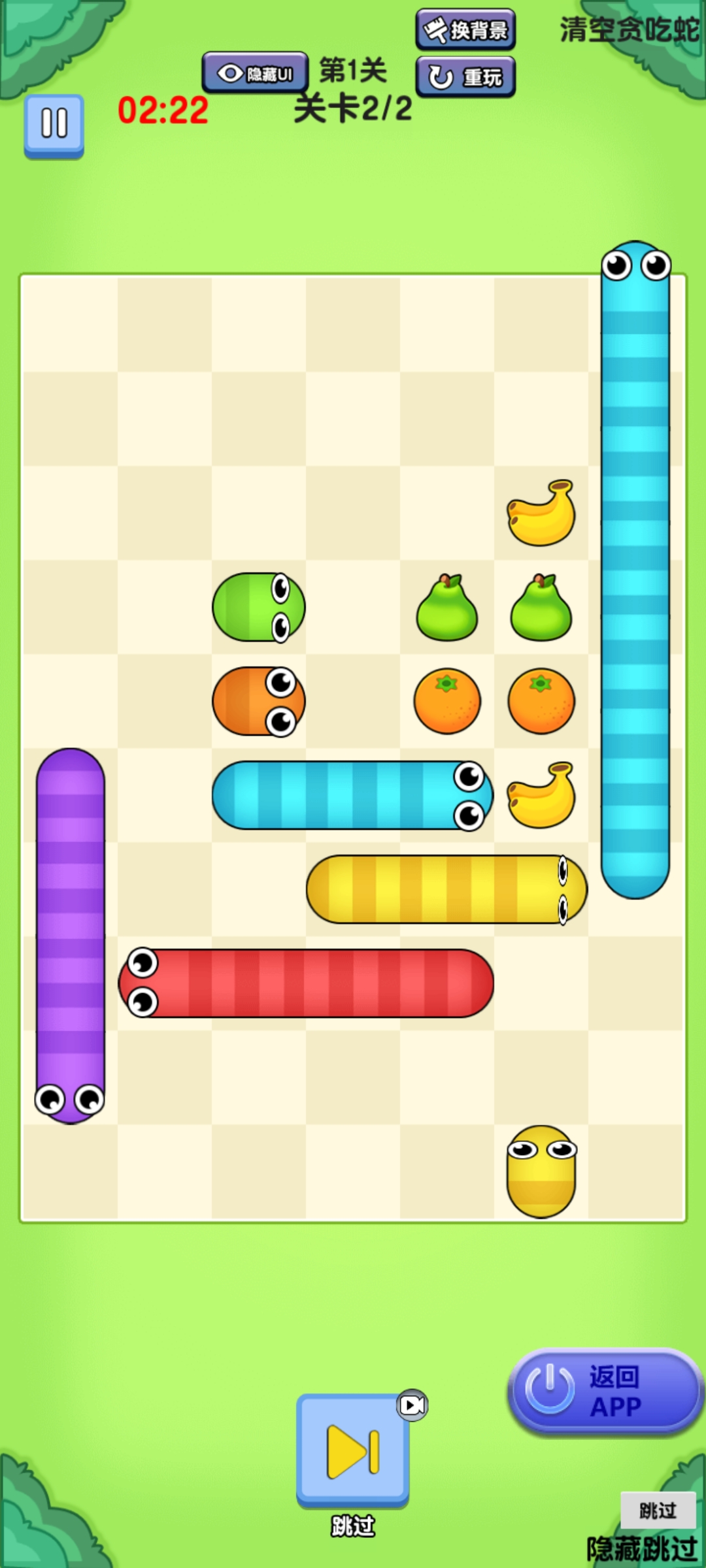This screenshot has height=1568, width=706.
Task: Restart level with 重玩 button
Action: (x=465, y=77)
